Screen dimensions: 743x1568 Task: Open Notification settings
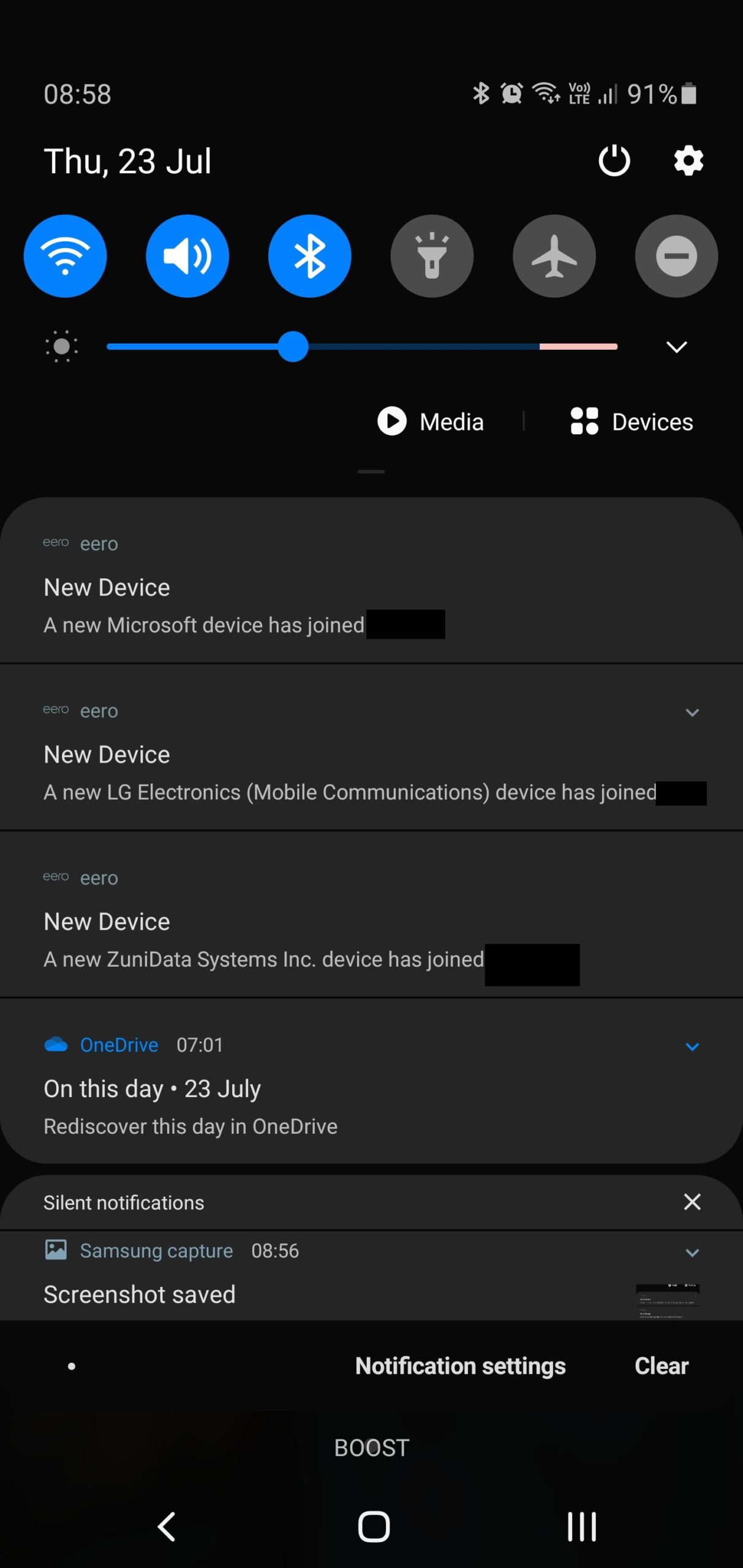click(x=461, y=1366)
